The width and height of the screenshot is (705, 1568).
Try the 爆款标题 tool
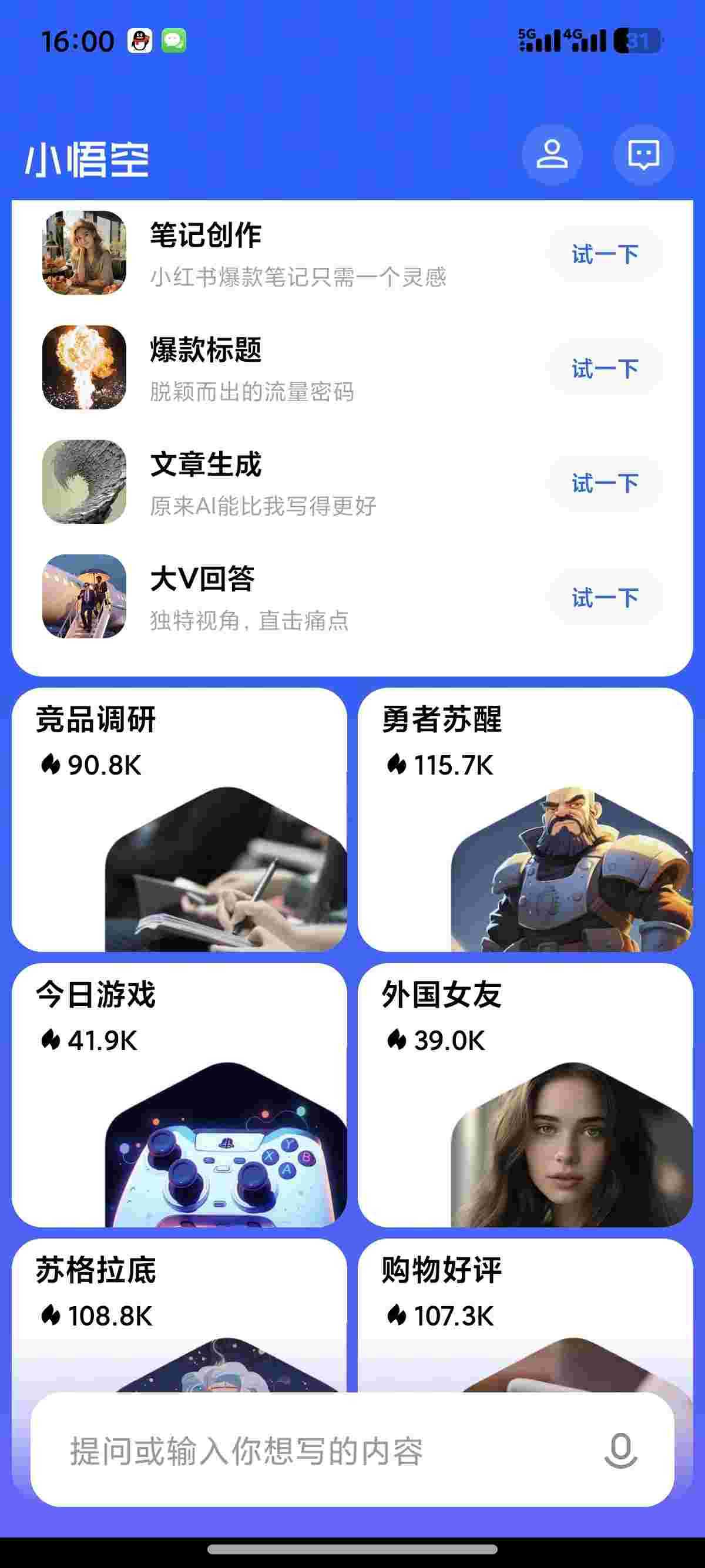605,368
